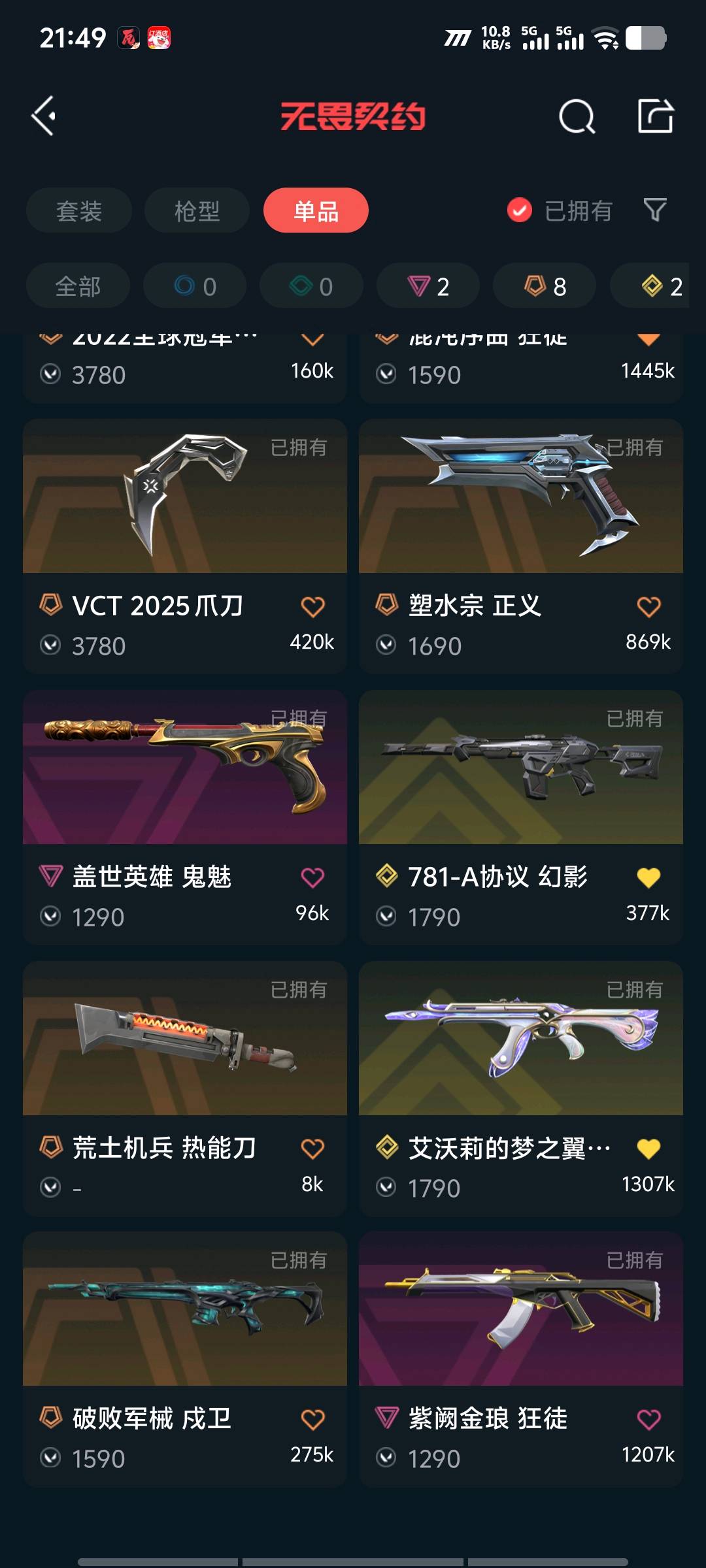This screenshot has width=706, height=1568.
Task: Select the 全部 rarity chip
Action: [x=78, y=286]
